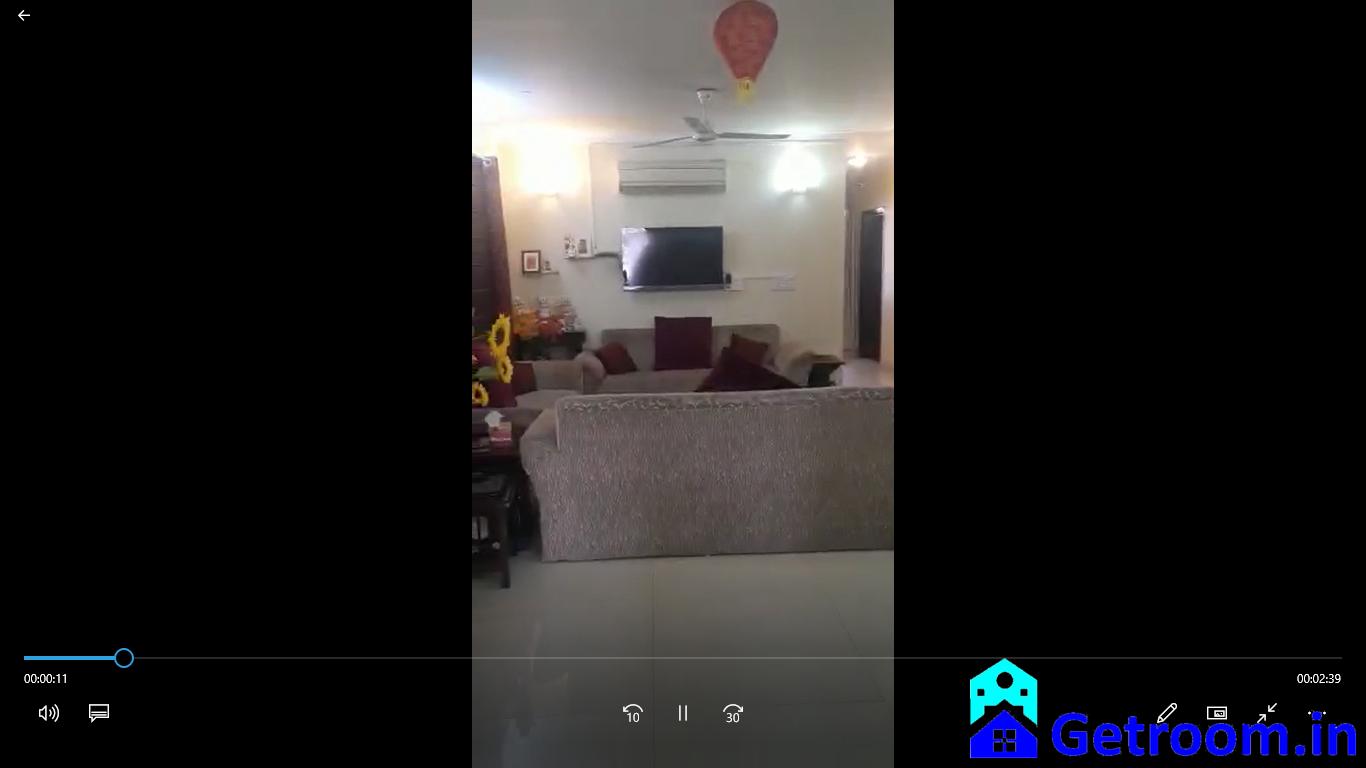Open the subtitles and captions menu
The image size is (1366, 768).
click(x=98, y=713)
